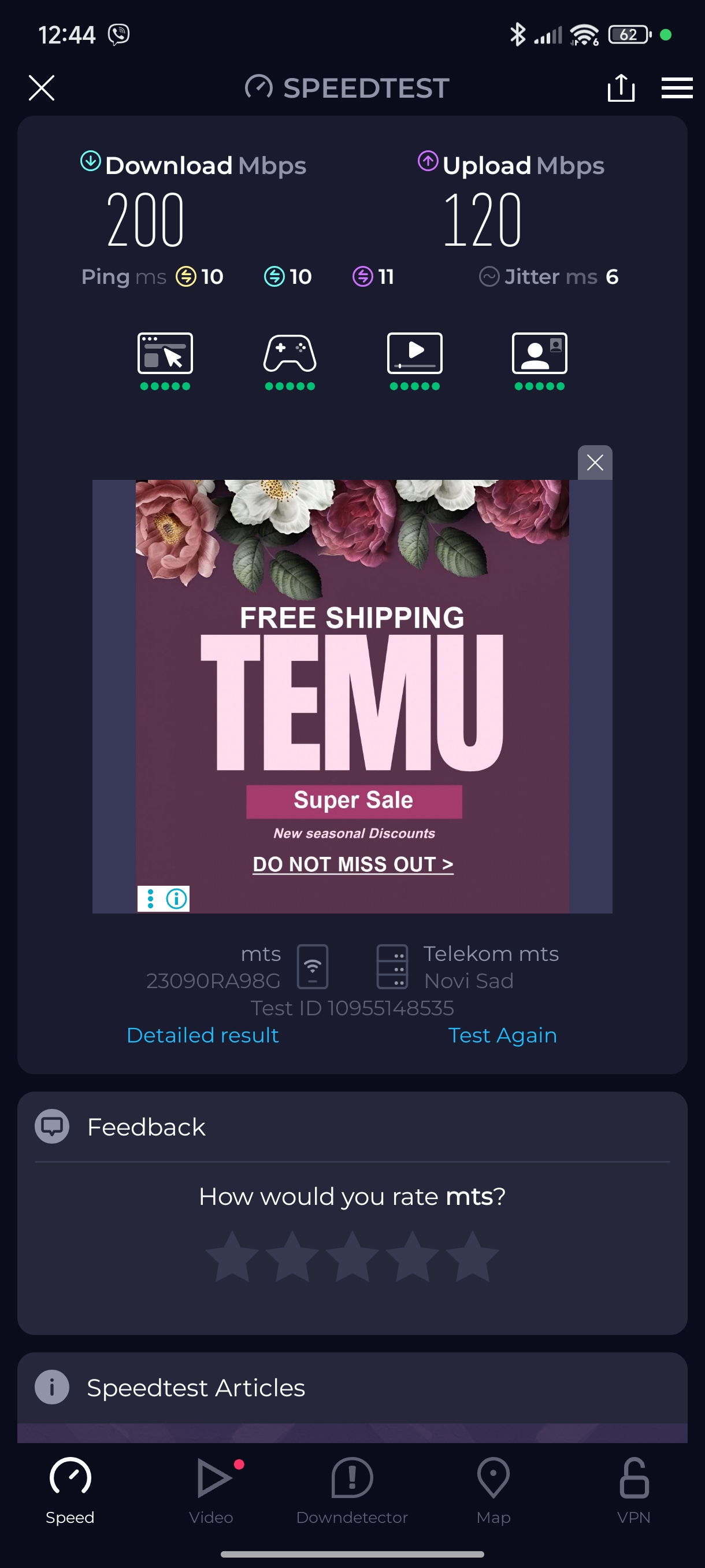View video streaming experience rating
Viewport: 705px width, 1568px height.
pyautogui.click(x=414, y=359)
